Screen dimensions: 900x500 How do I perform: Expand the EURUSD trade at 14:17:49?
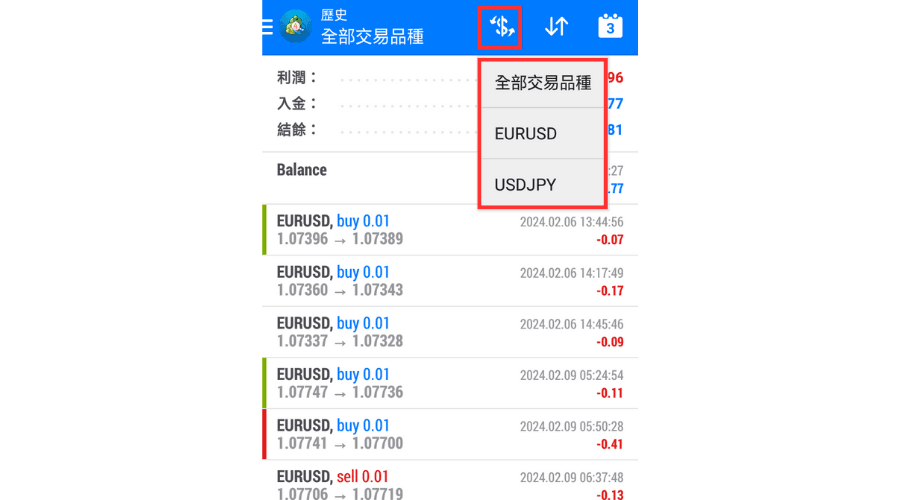coord(450,281)
